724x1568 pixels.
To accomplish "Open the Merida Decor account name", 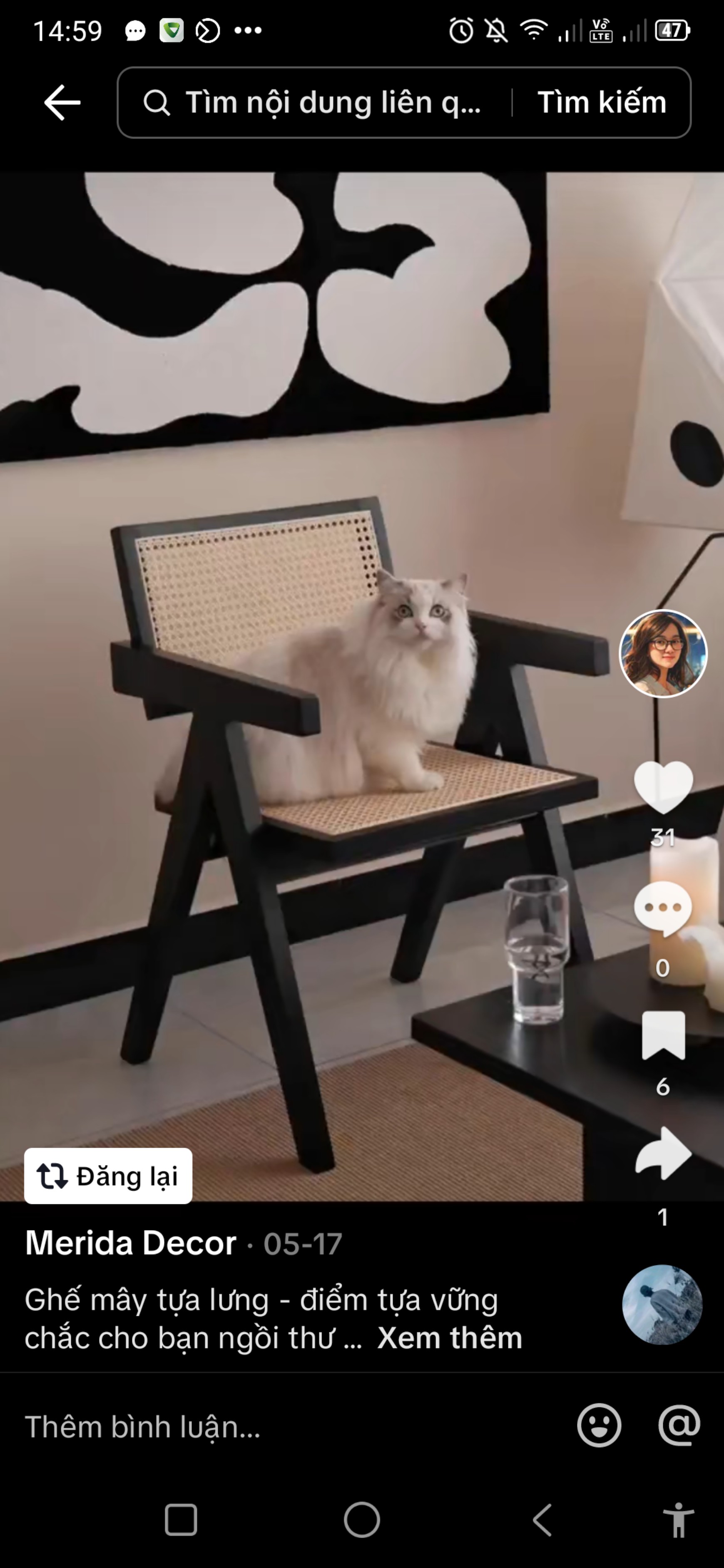I will coord(131,1243).
